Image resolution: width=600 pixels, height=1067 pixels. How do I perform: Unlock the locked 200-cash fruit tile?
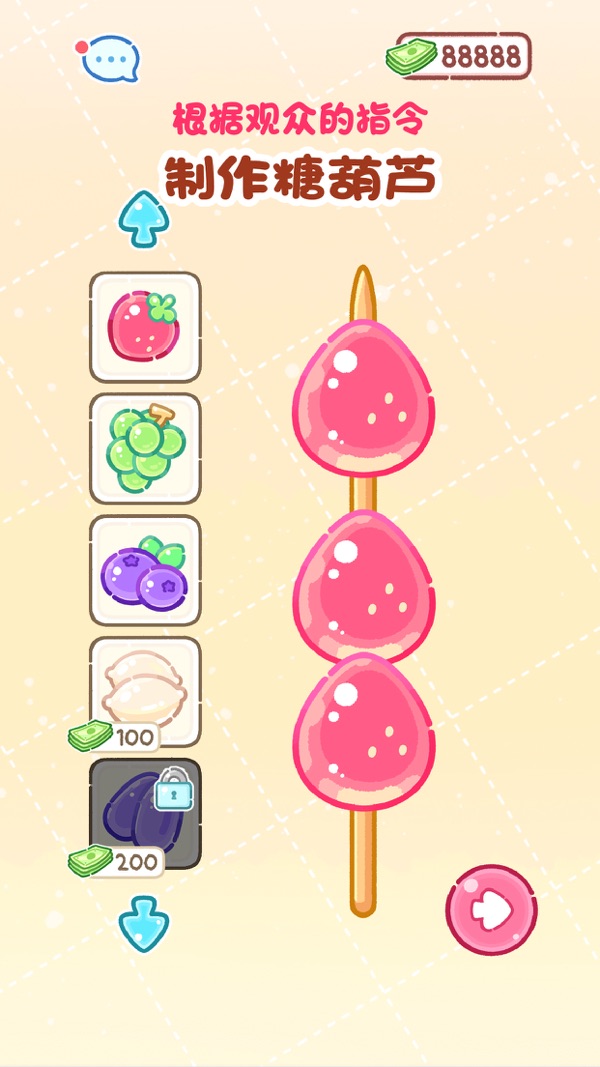pyautogui.click(x=145, y=812)
